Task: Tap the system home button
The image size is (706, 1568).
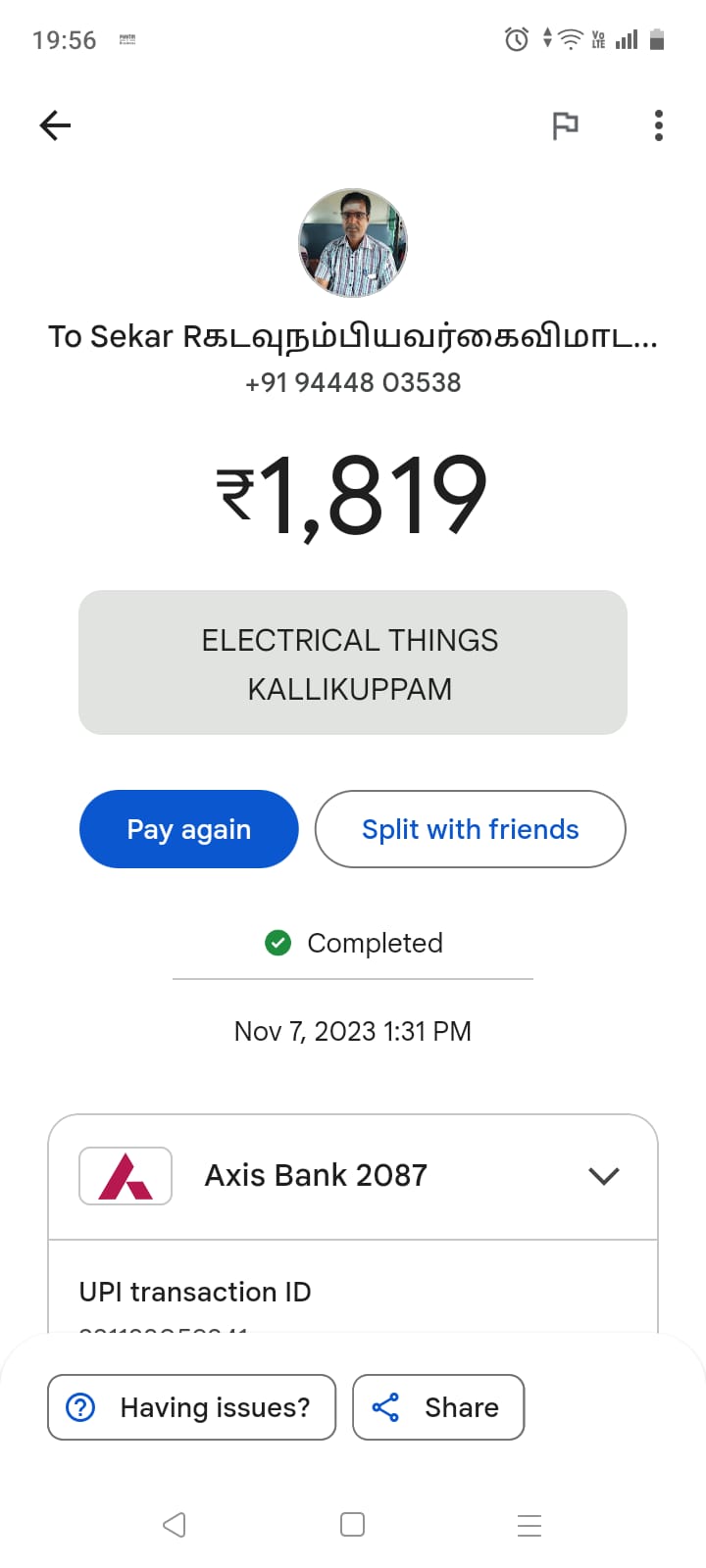Action: tap(352, 1525)
